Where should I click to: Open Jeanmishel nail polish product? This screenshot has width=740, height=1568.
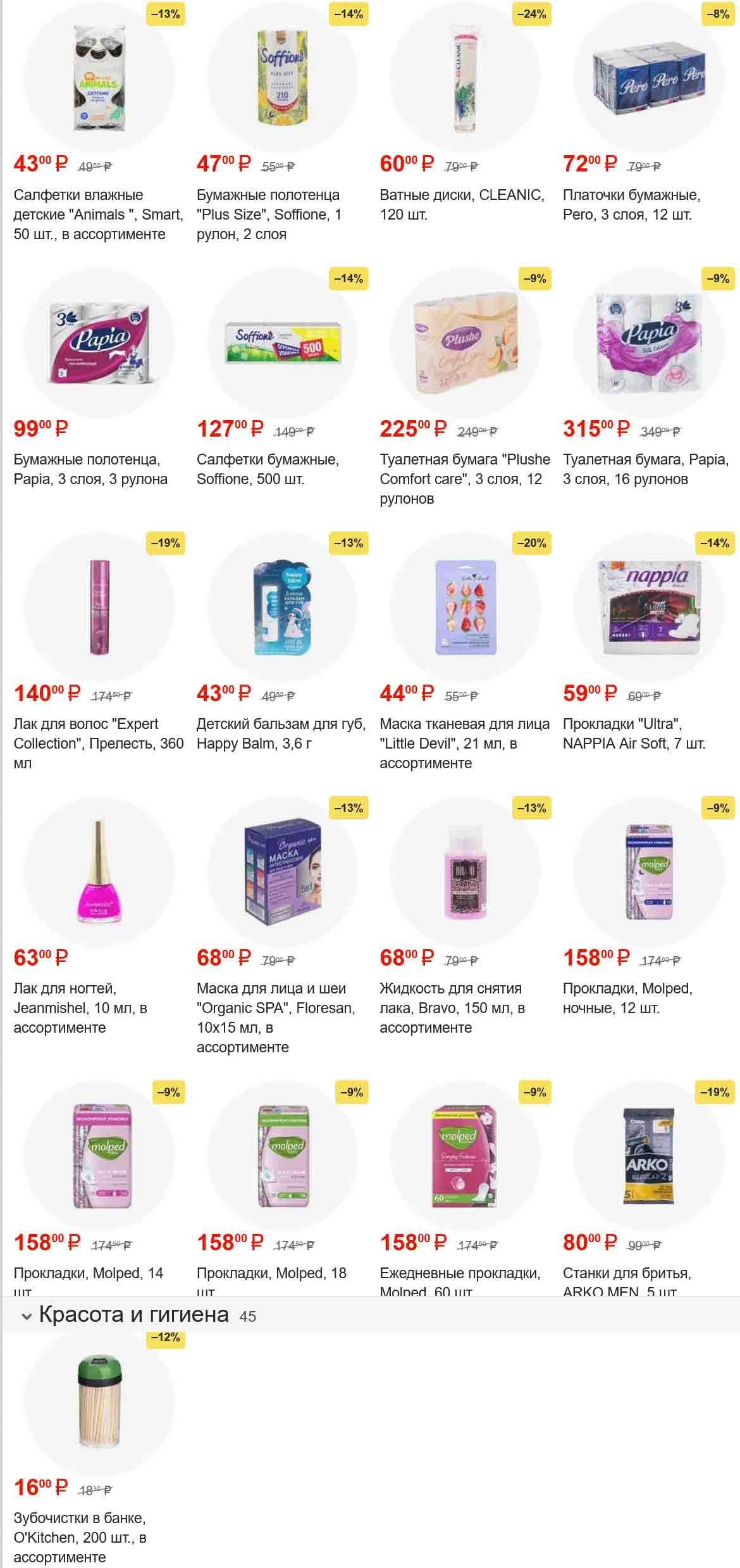(x=98, y=872)
